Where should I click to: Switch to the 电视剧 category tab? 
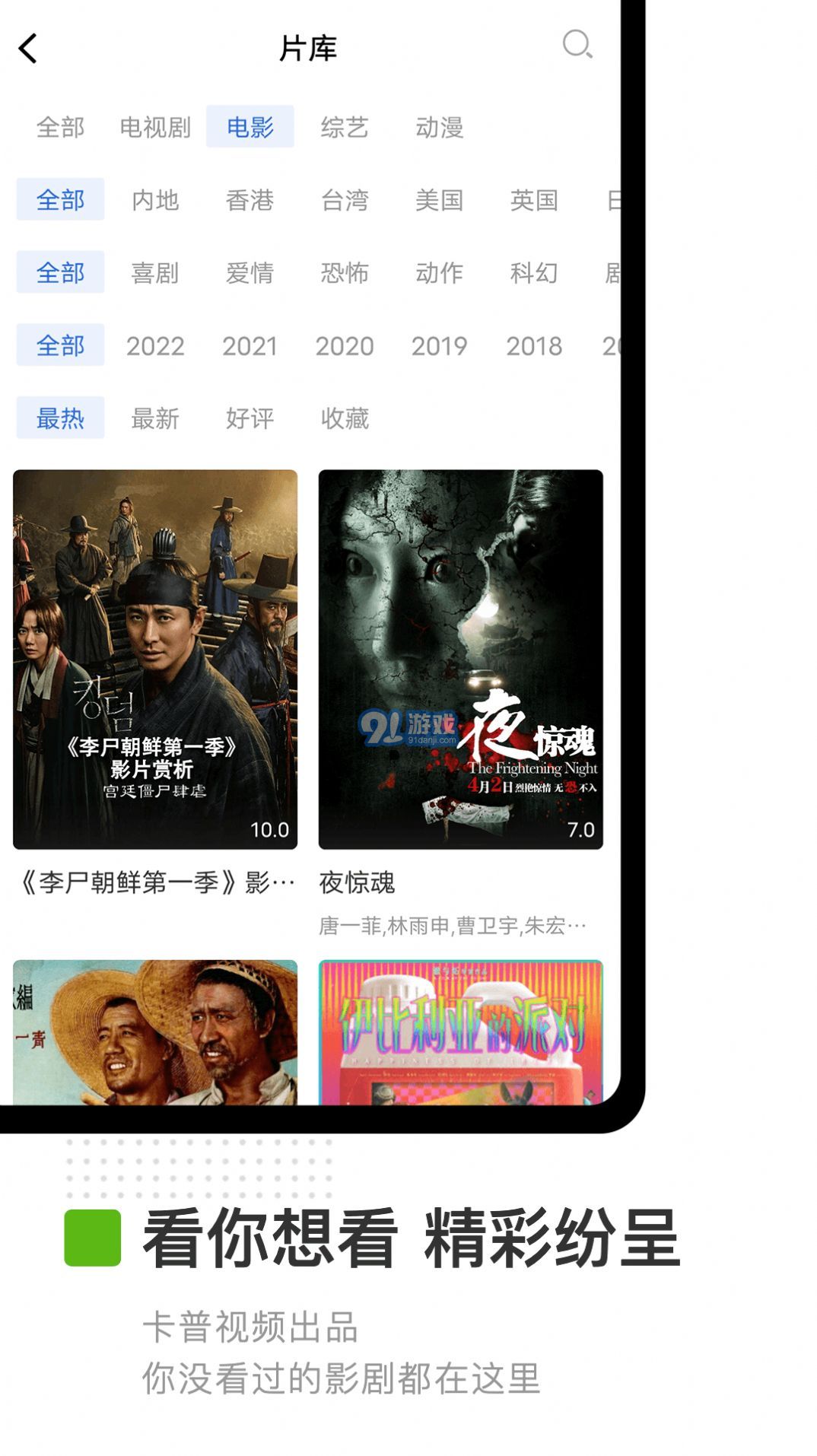pos(155,128)
